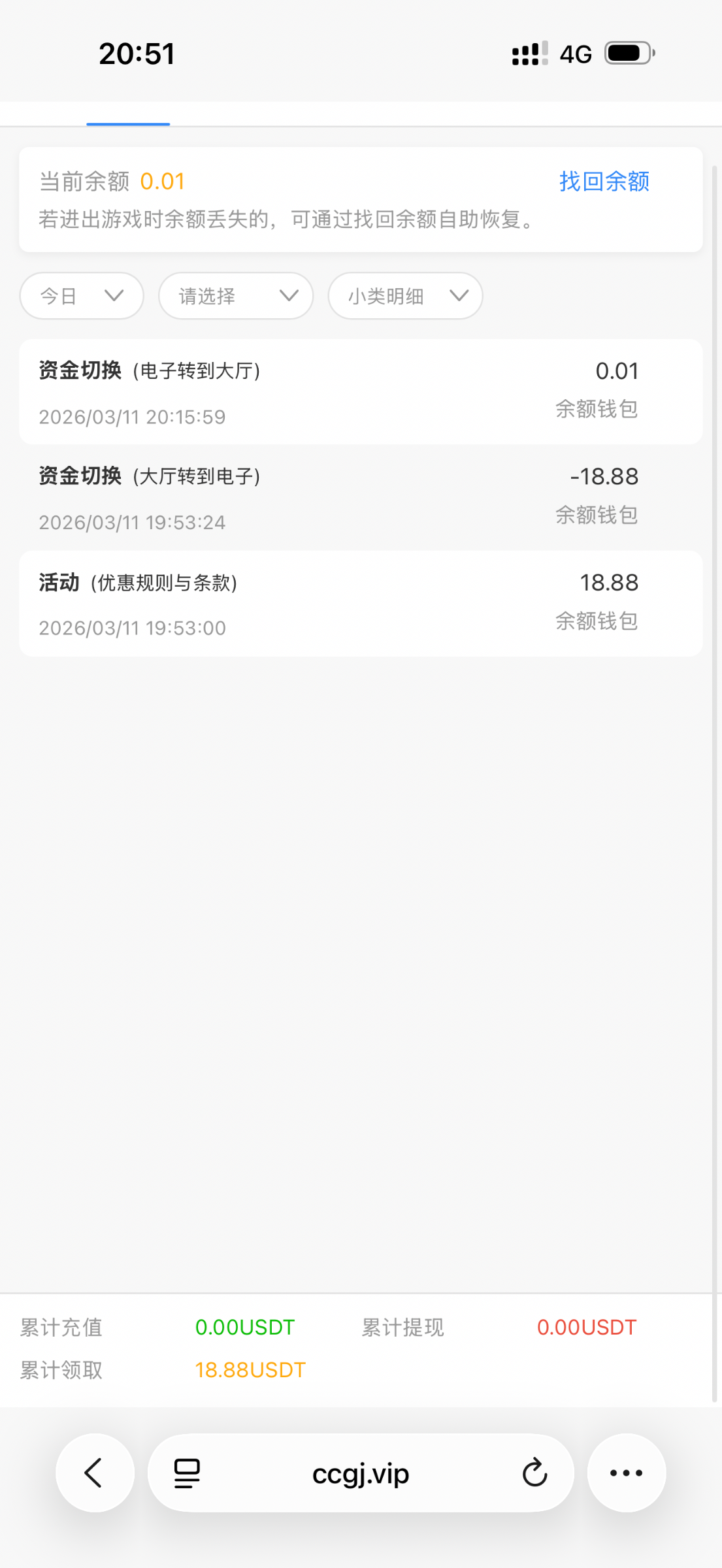The width and height of the screenshot is (722, 1568).
Task: Open the 电子转到大厅 transfer record
Action: coord(361,392)
